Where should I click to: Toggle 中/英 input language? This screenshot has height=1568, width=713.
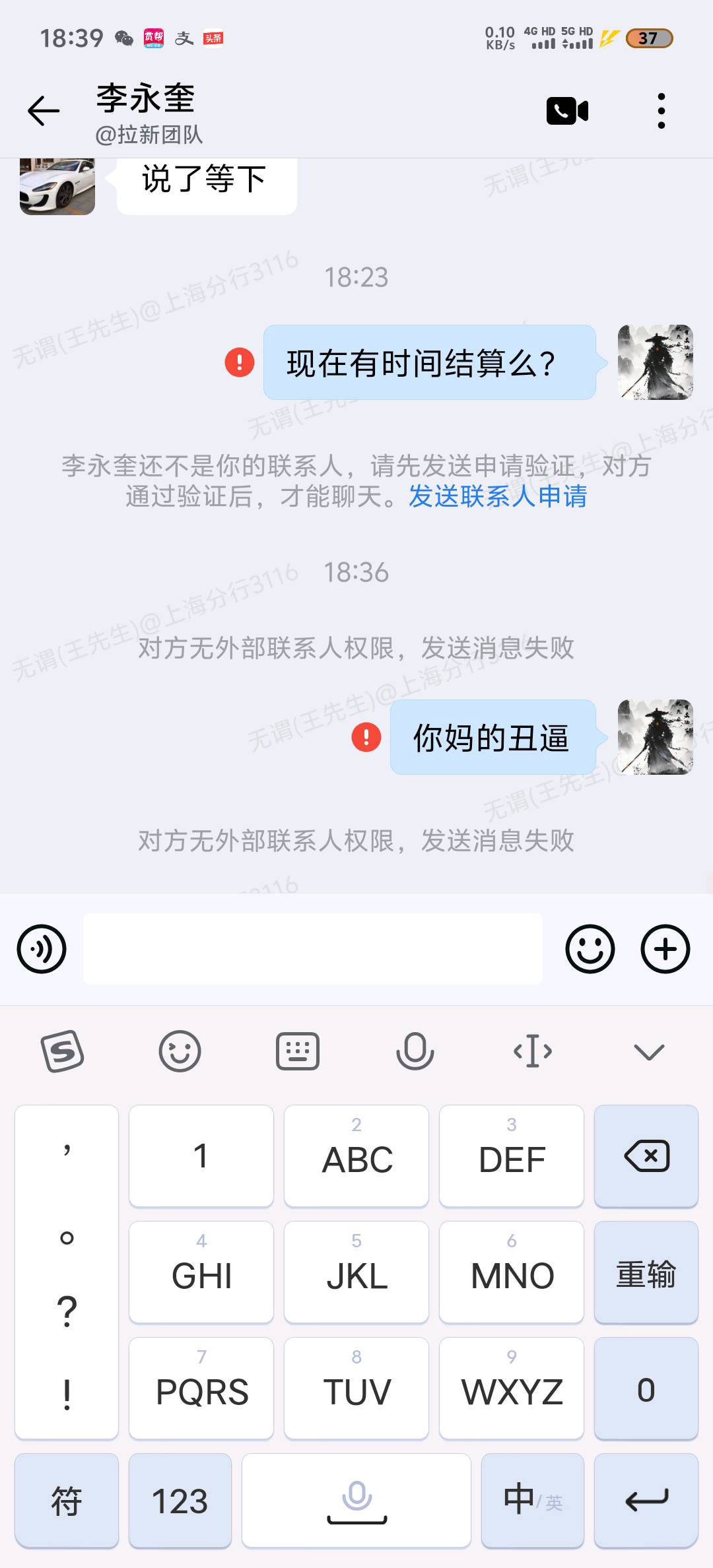pyautogui.click(x=532, y=1501)
